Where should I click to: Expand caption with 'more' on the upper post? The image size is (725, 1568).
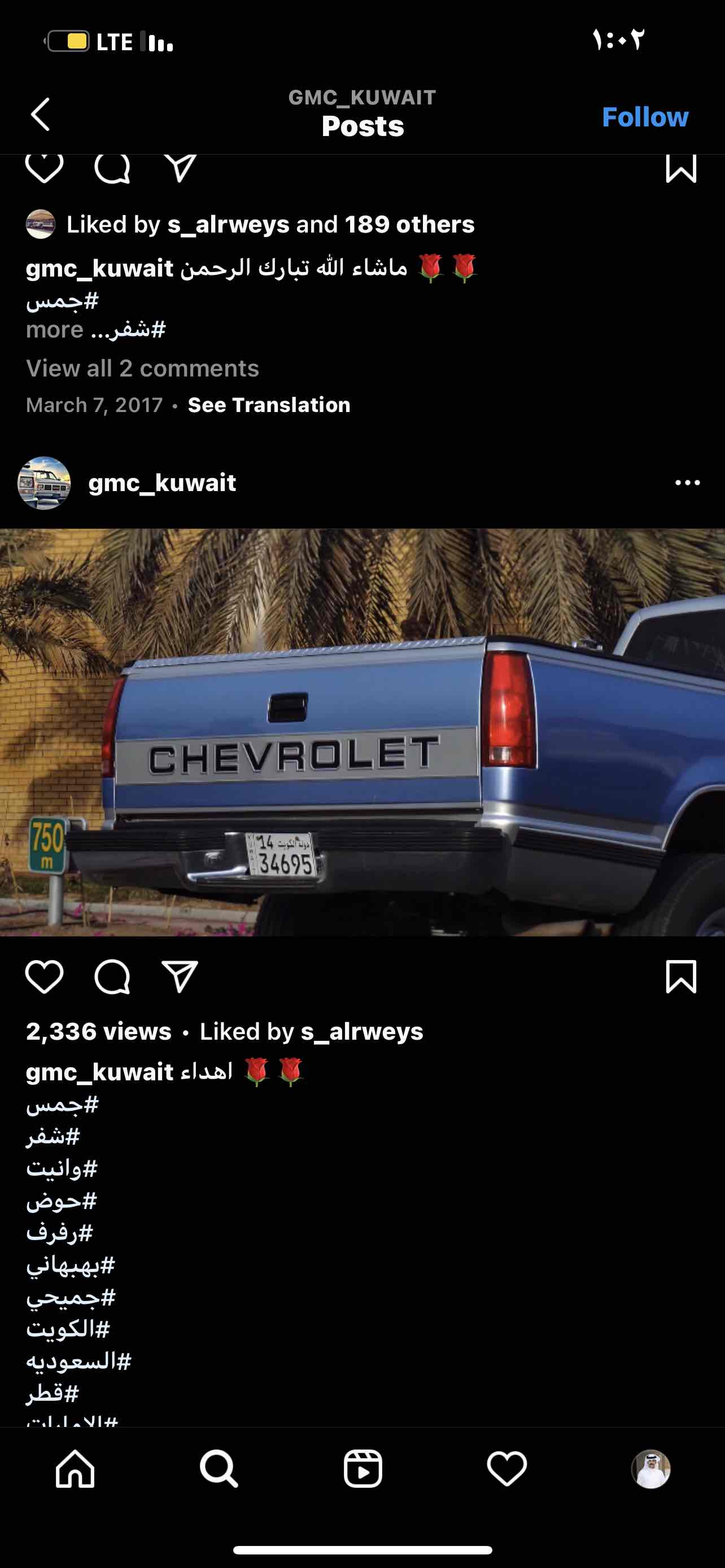point(54,329)
